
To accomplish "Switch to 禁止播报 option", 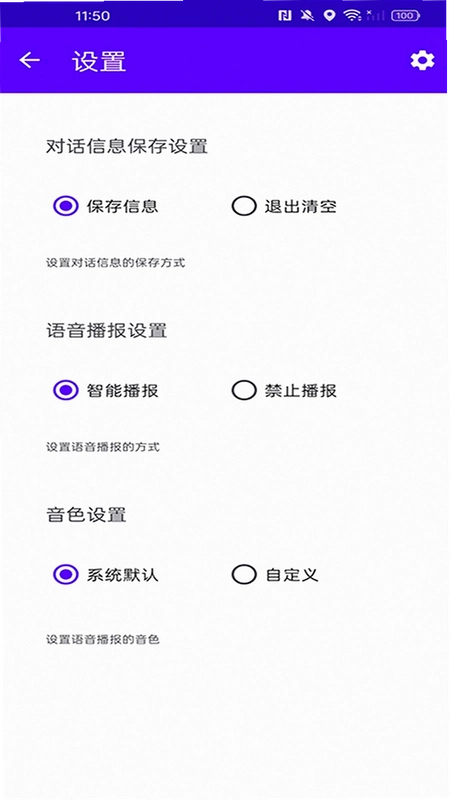I will (x=284, y=391).
